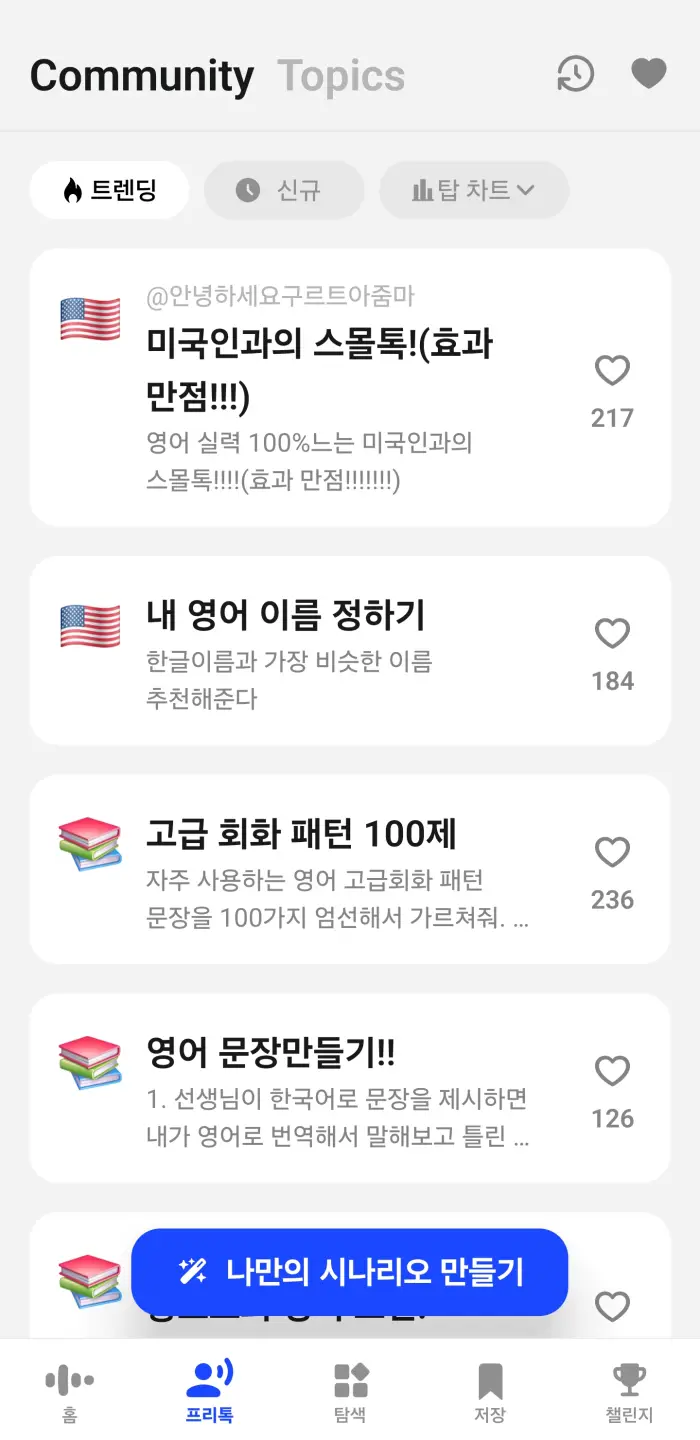Switch to the 챌린지 tab

coord(629,1393)
